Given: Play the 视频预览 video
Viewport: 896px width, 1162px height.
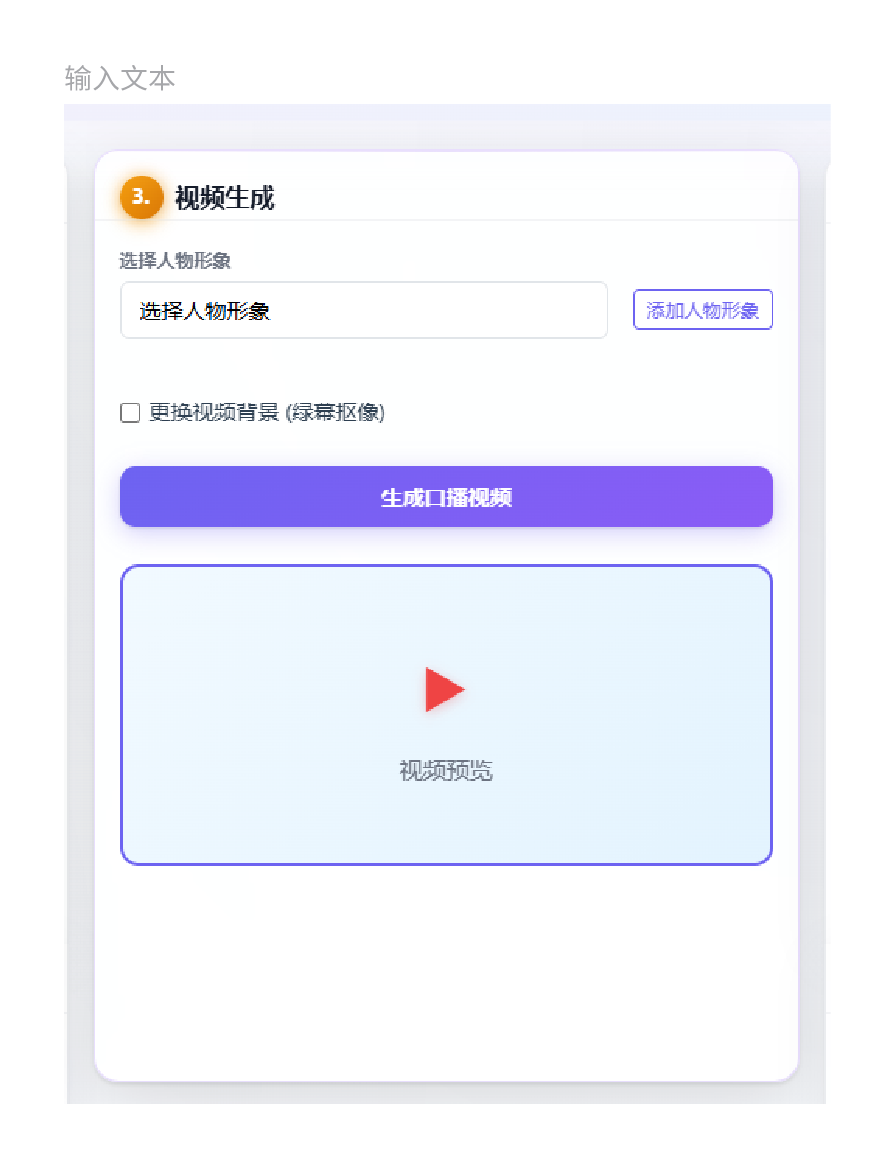Looking at the screenshot, I should pyautogui.click(x=445, y=690).
